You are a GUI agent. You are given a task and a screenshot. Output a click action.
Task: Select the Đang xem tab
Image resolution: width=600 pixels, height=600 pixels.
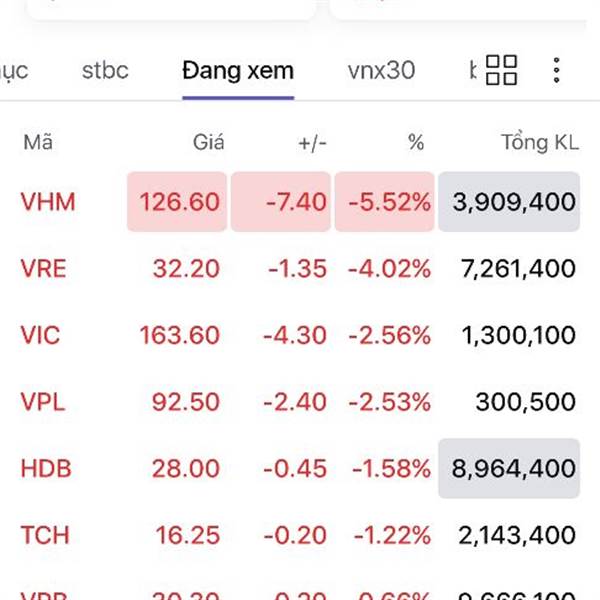(238, 71)
